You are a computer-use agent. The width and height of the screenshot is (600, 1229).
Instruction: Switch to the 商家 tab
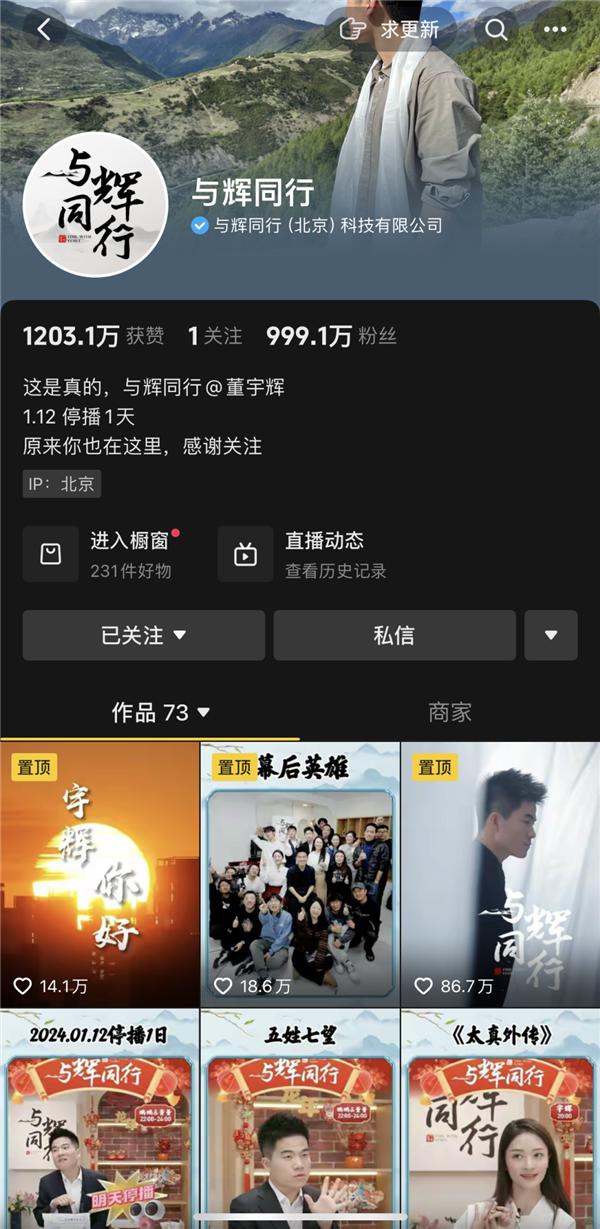point(449,712)
